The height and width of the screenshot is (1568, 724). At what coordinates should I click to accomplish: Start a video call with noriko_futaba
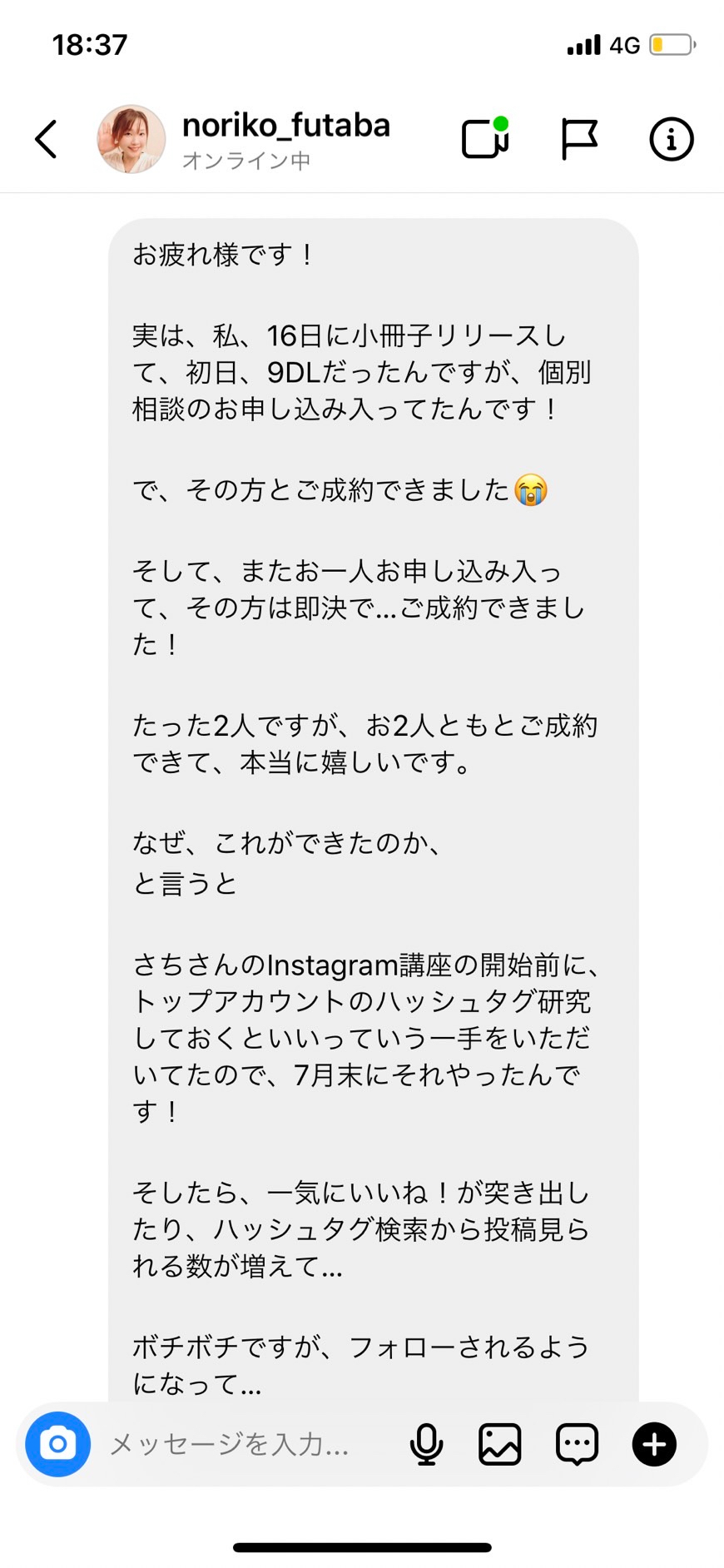tap(485, 138)
